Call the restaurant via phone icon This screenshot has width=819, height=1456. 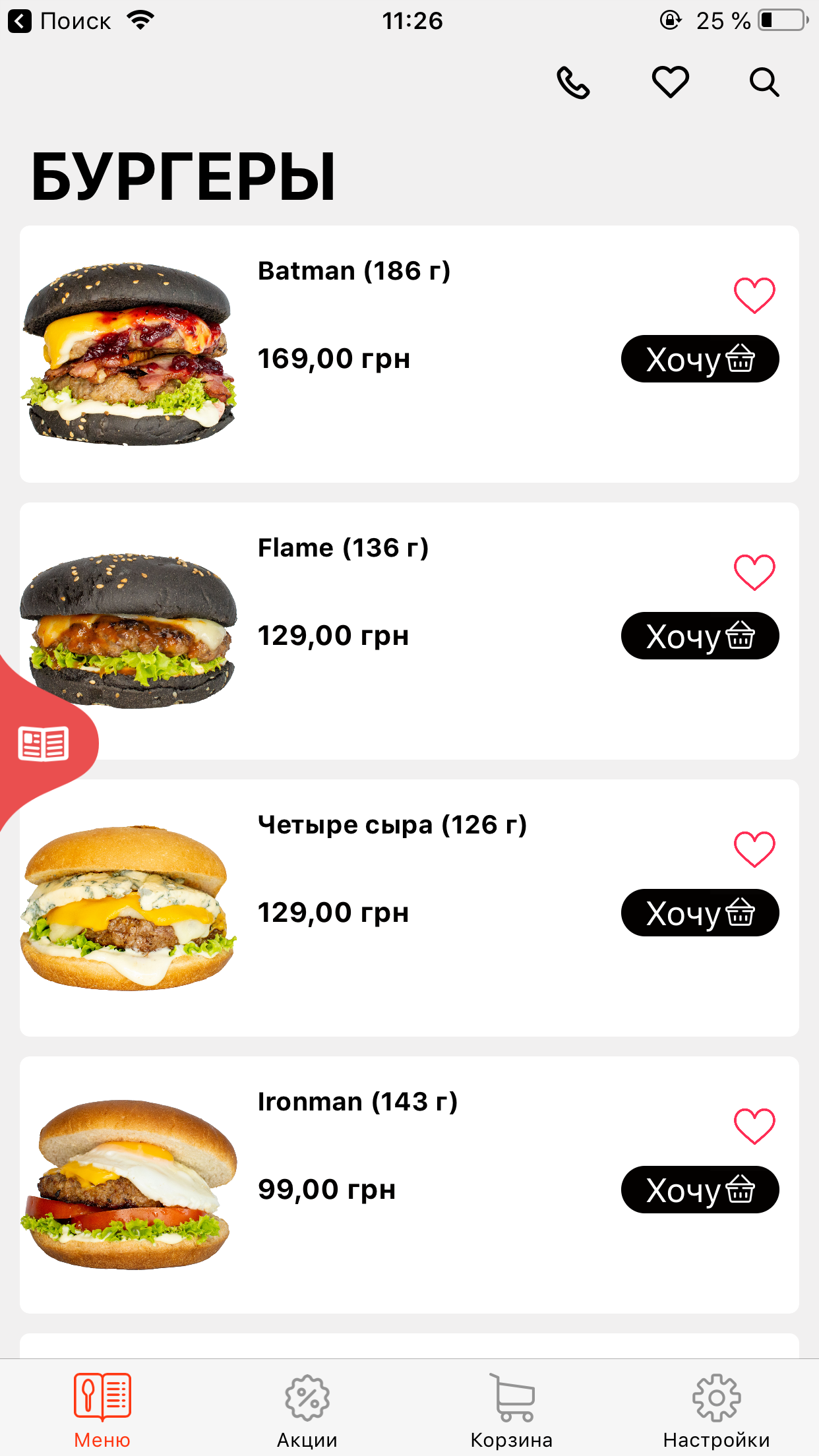573,82
